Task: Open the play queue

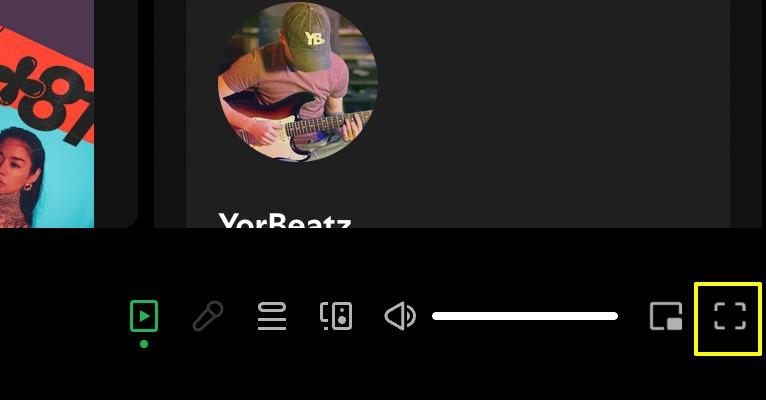Action: tap(271, 317)
